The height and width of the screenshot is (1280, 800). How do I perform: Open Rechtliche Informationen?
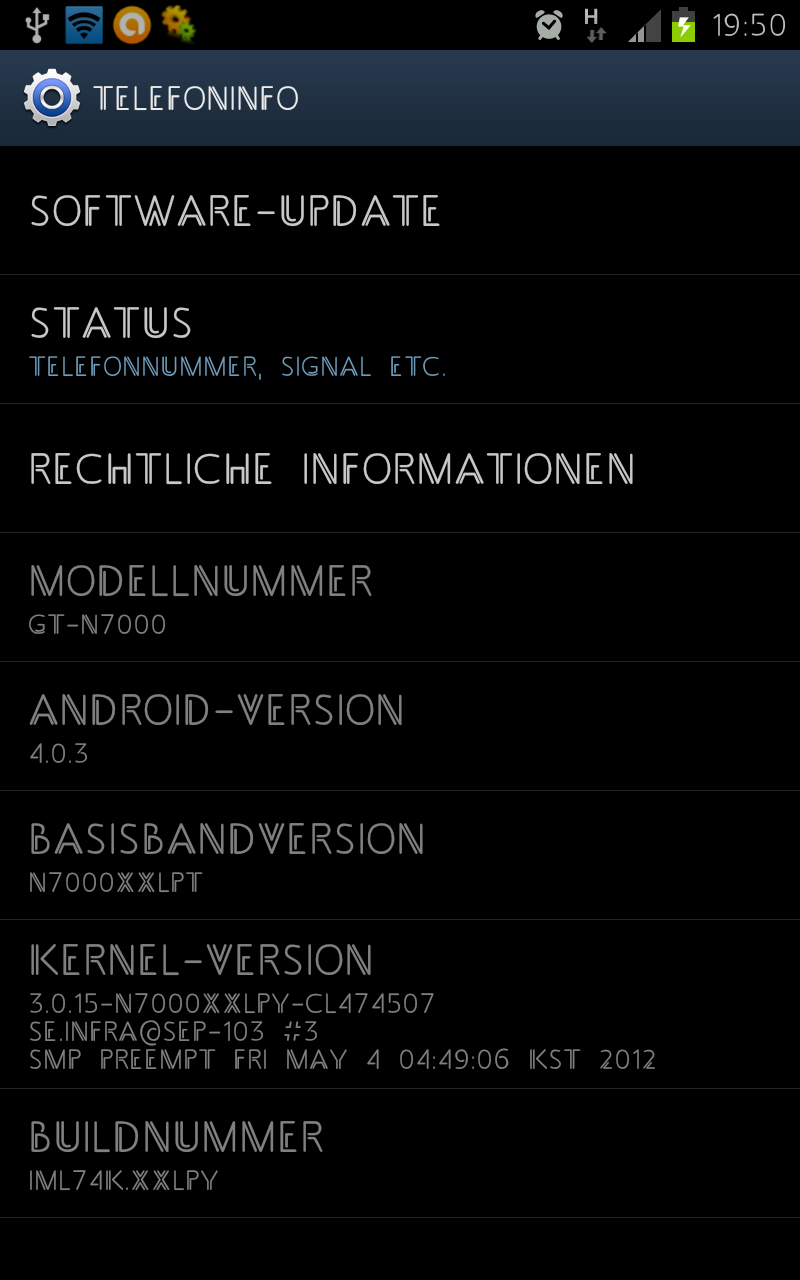tap(400, 468)
